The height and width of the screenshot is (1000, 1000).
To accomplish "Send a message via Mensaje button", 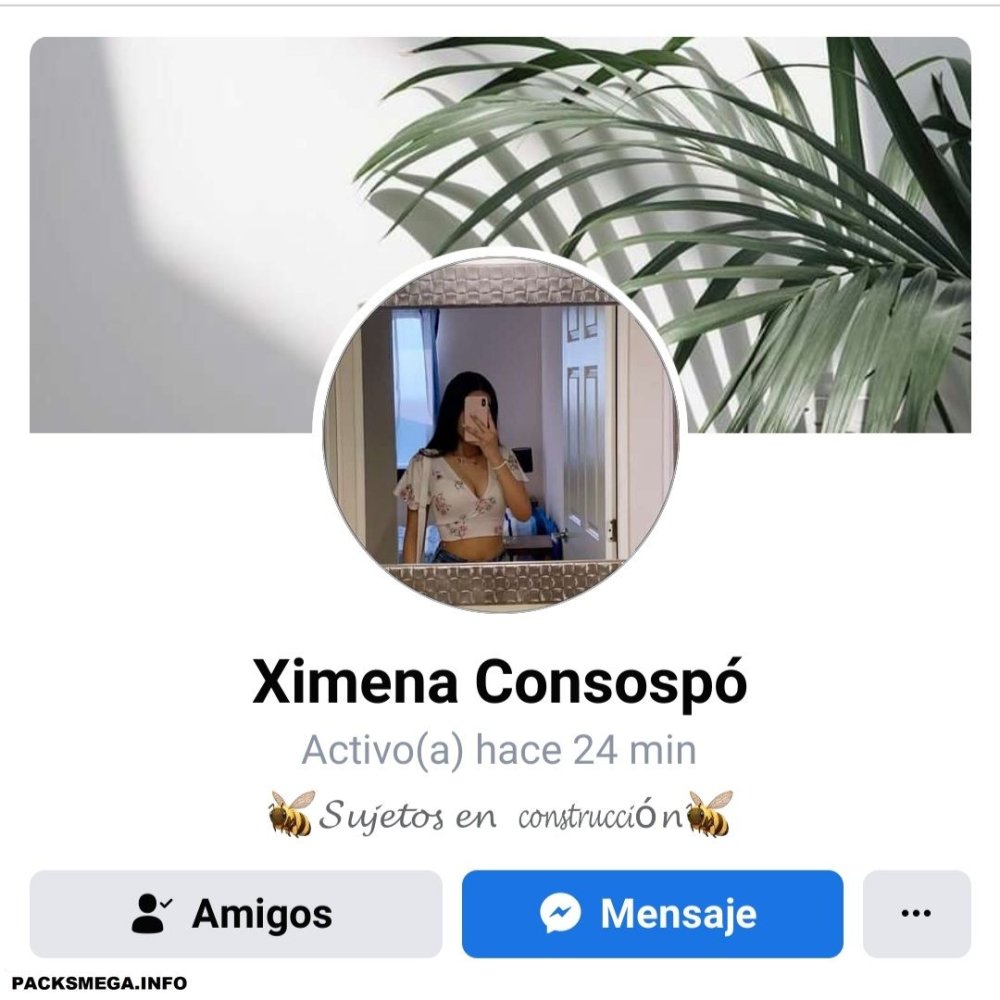I will click(652, 913).
